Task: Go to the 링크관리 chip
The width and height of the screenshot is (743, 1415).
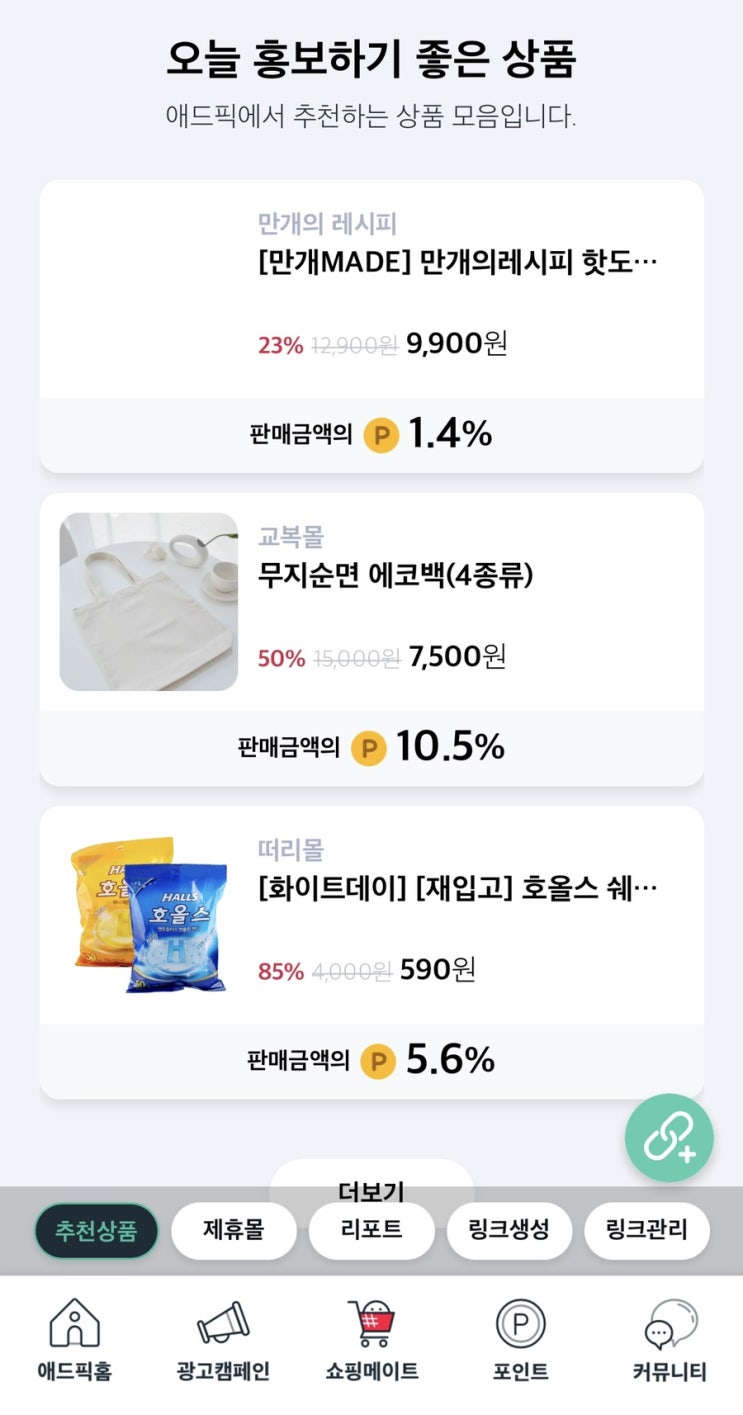Action: (646, 1230)
